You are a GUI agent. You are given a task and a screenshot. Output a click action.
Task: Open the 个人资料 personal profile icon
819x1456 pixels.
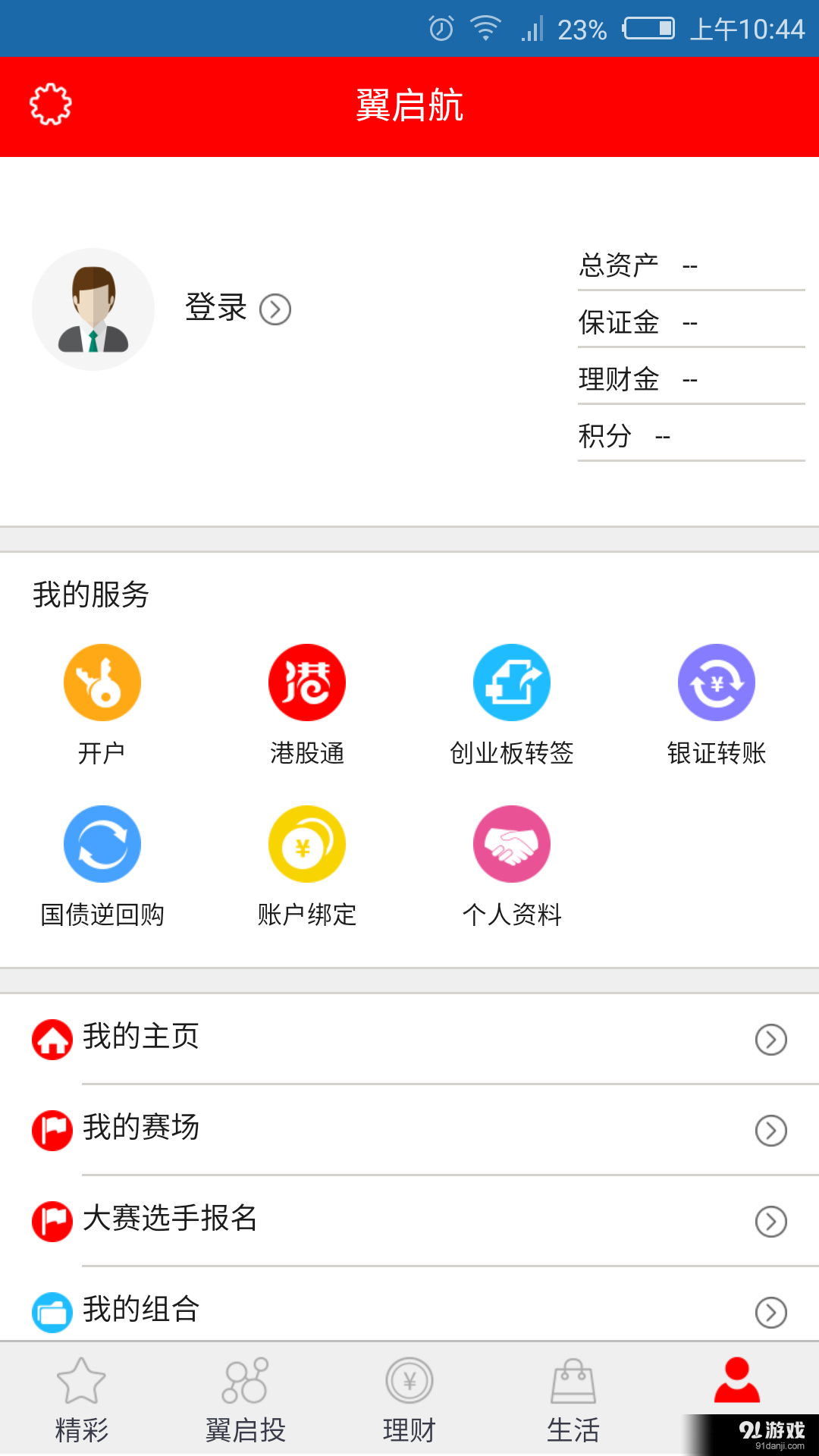tap(512, 843)
